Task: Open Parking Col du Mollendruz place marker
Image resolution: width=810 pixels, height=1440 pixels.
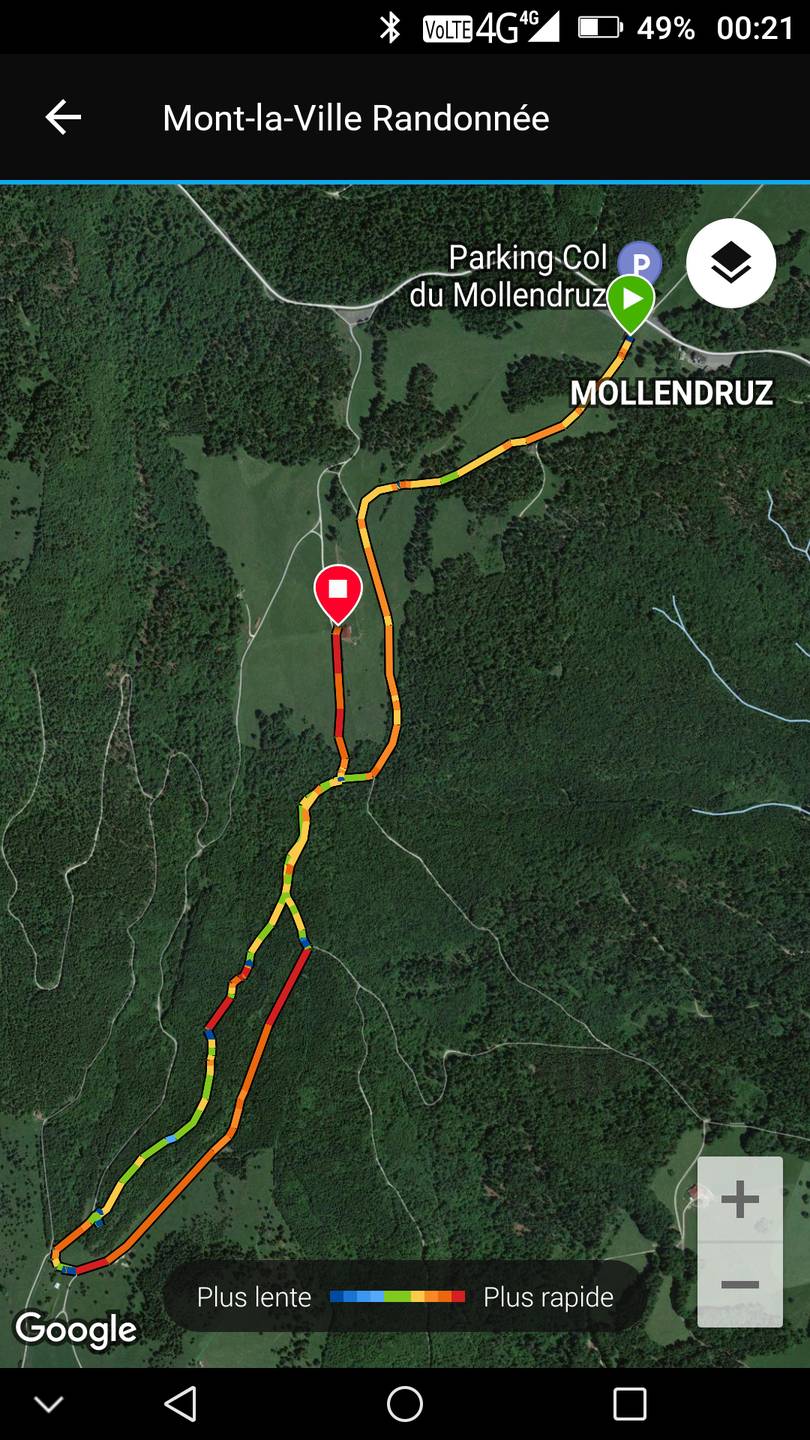Action: coord(639,263)
